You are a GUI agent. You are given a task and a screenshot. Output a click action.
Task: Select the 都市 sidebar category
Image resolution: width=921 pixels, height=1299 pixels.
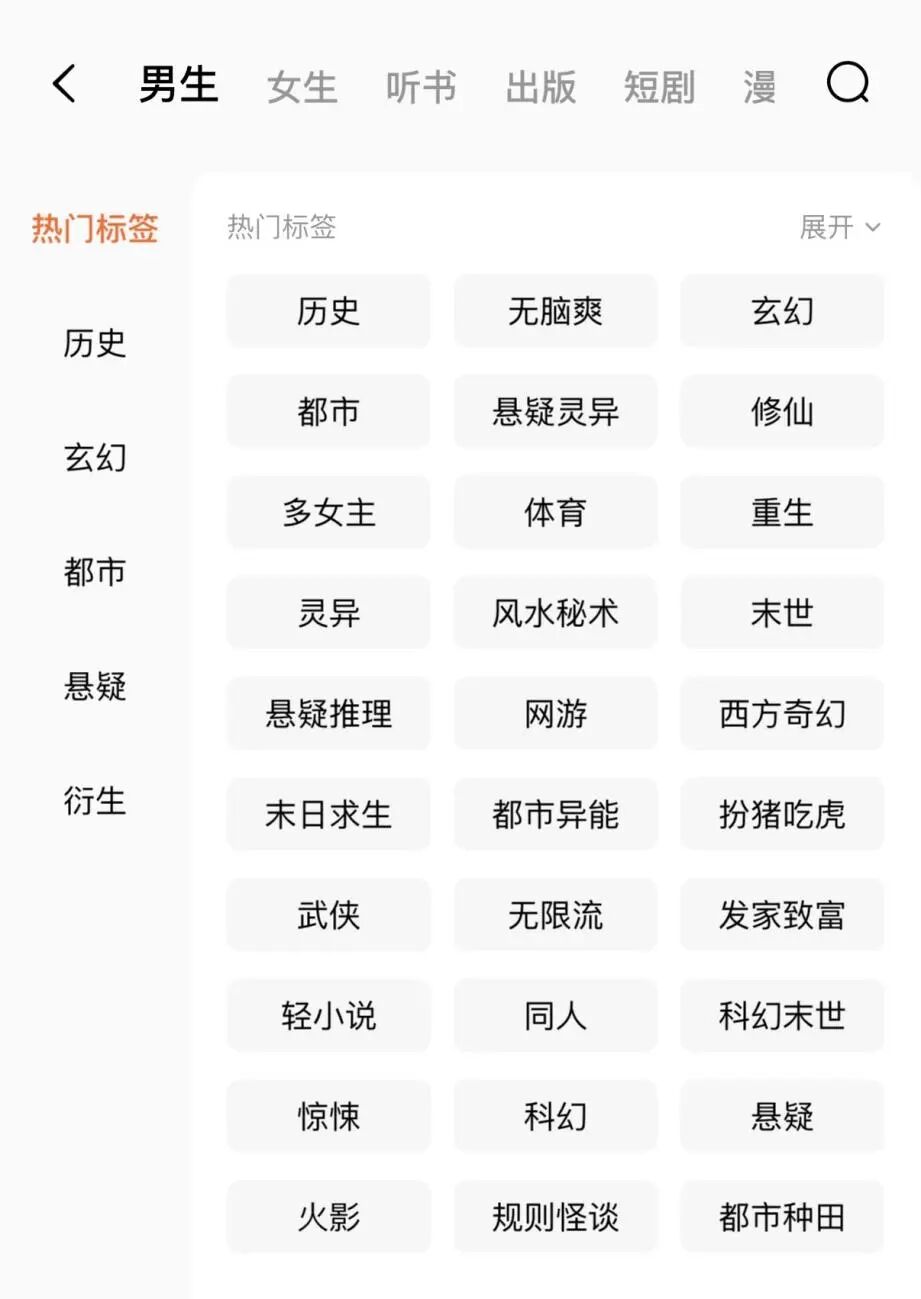click(x=94, y=573)
